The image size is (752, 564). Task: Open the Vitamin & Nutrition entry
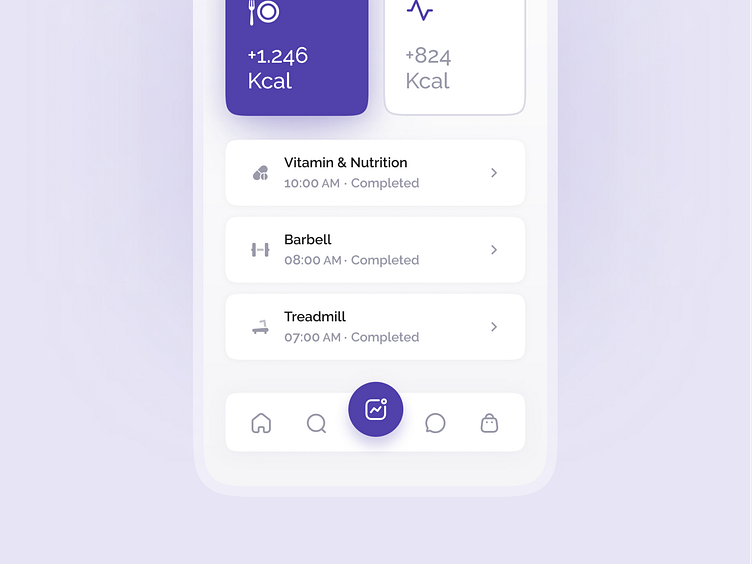[x=375, y=173]
